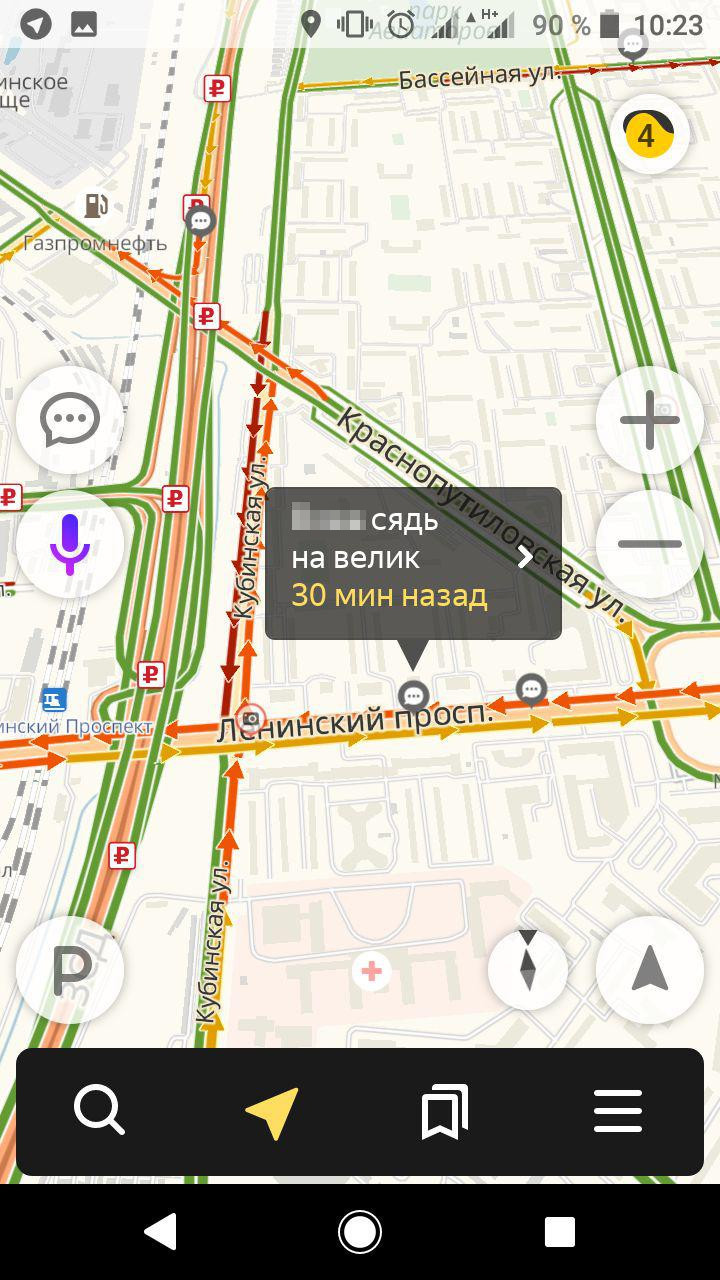
Task: Go back using the system back button
Action: 161,1232
